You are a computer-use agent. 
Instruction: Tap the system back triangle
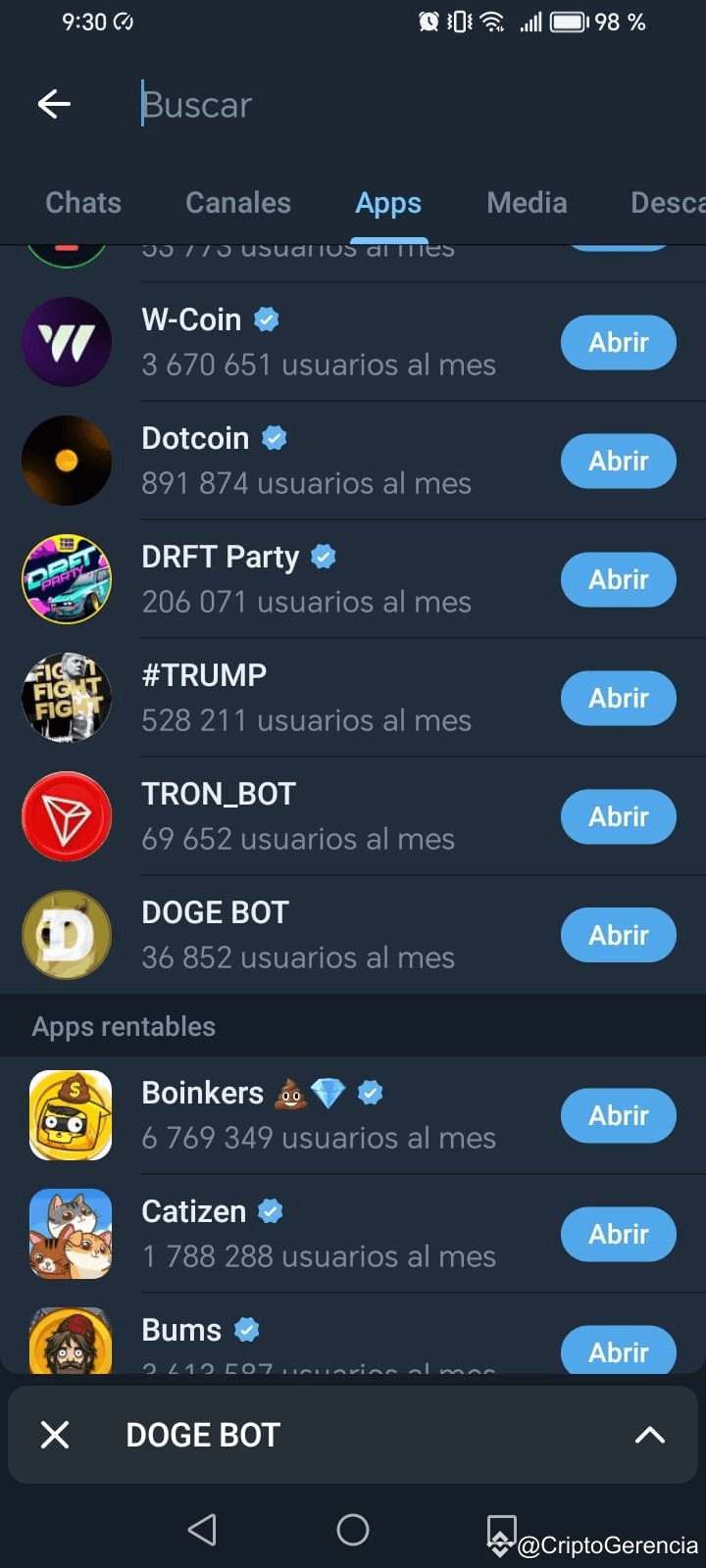click(202, 1529)
